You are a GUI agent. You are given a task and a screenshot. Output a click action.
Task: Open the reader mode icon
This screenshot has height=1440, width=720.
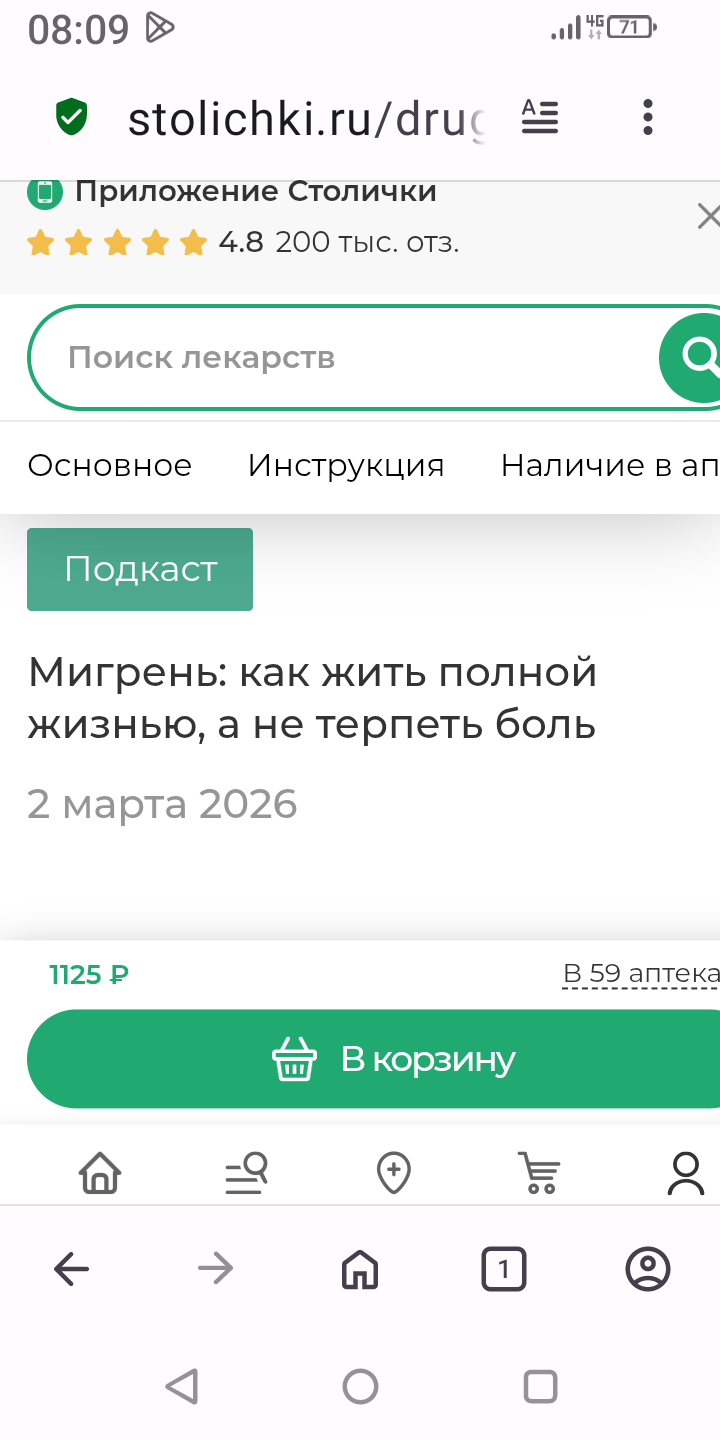(540, 118)
